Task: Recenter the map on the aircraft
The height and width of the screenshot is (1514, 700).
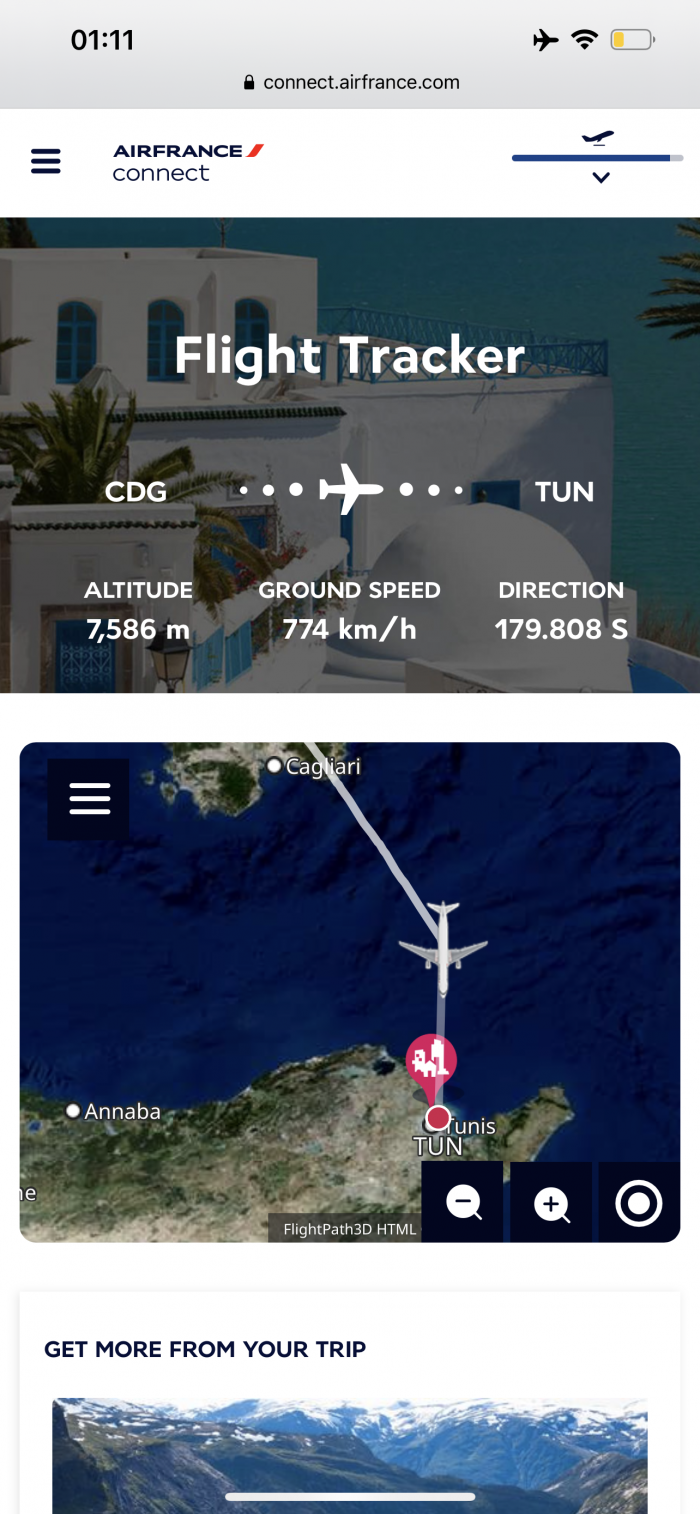Action: [x=639, y=1203]
